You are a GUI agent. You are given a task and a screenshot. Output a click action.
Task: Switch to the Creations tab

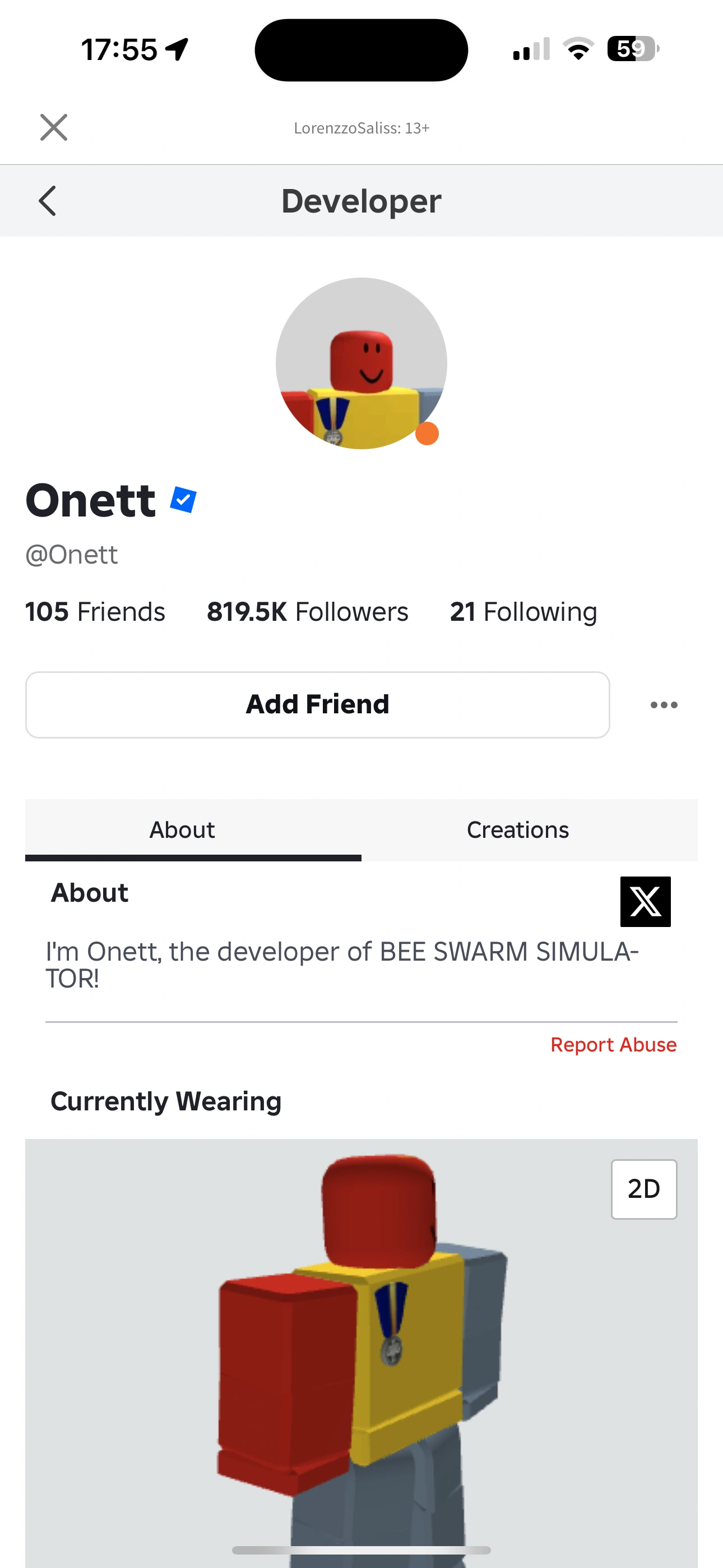(x=517, y=829)
